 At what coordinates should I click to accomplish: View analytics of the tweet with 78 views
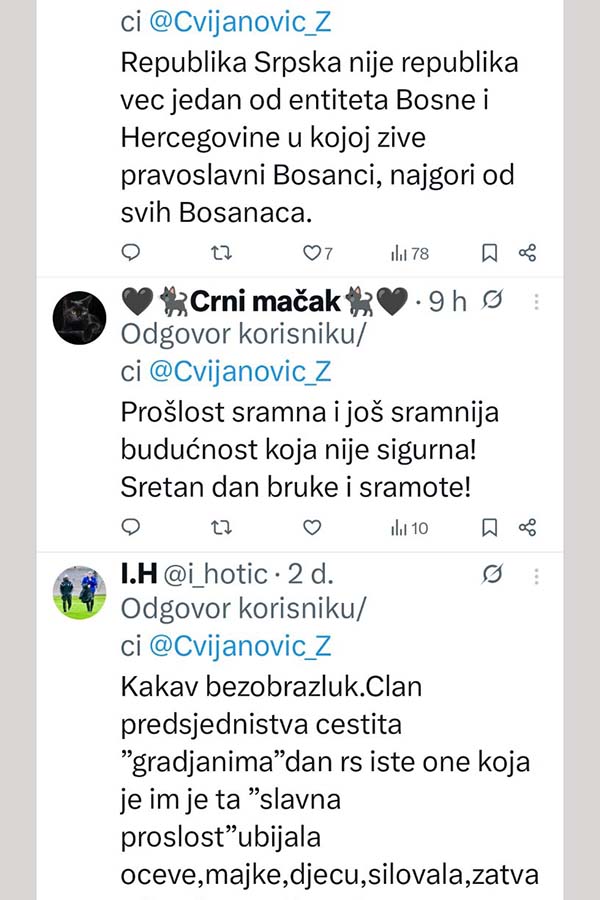[x=410, y=254]
